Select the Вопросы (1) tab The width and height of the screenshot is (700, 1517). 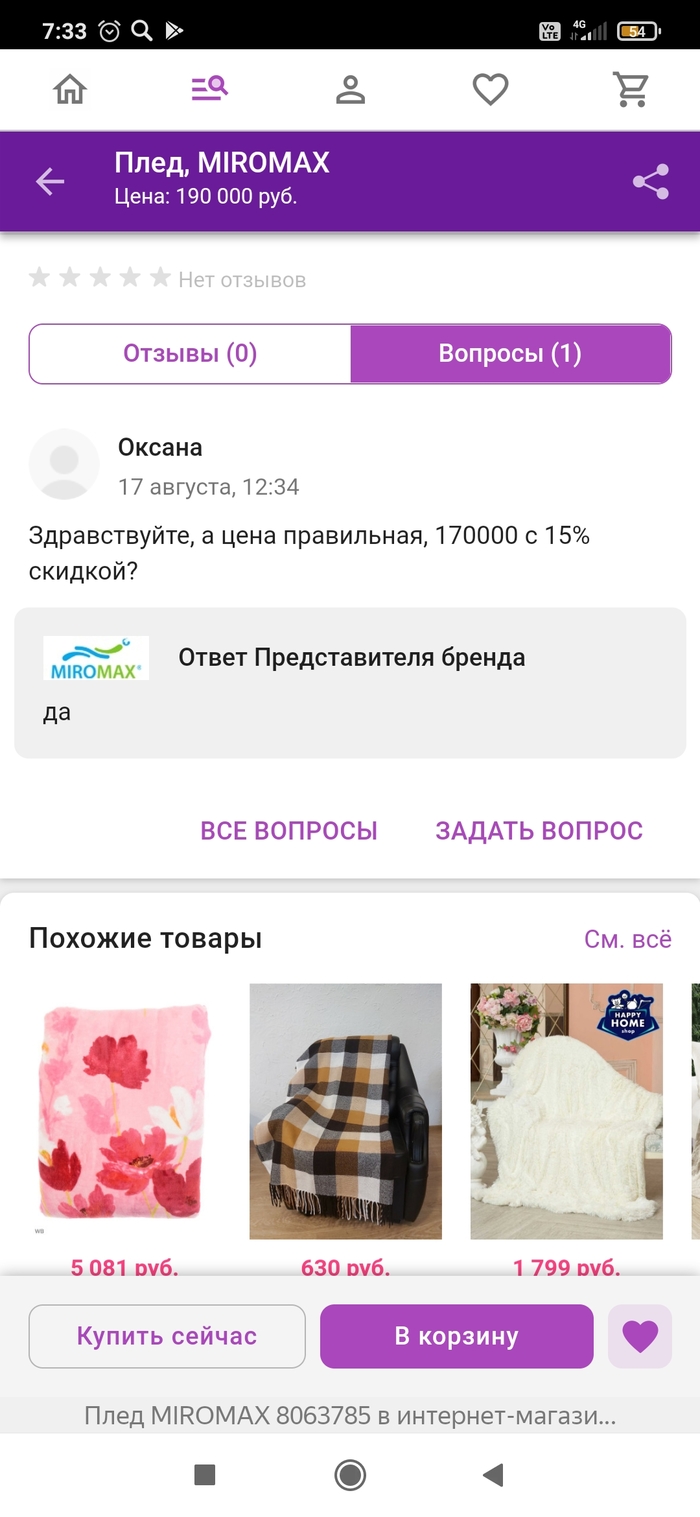[x=510, y=353]
